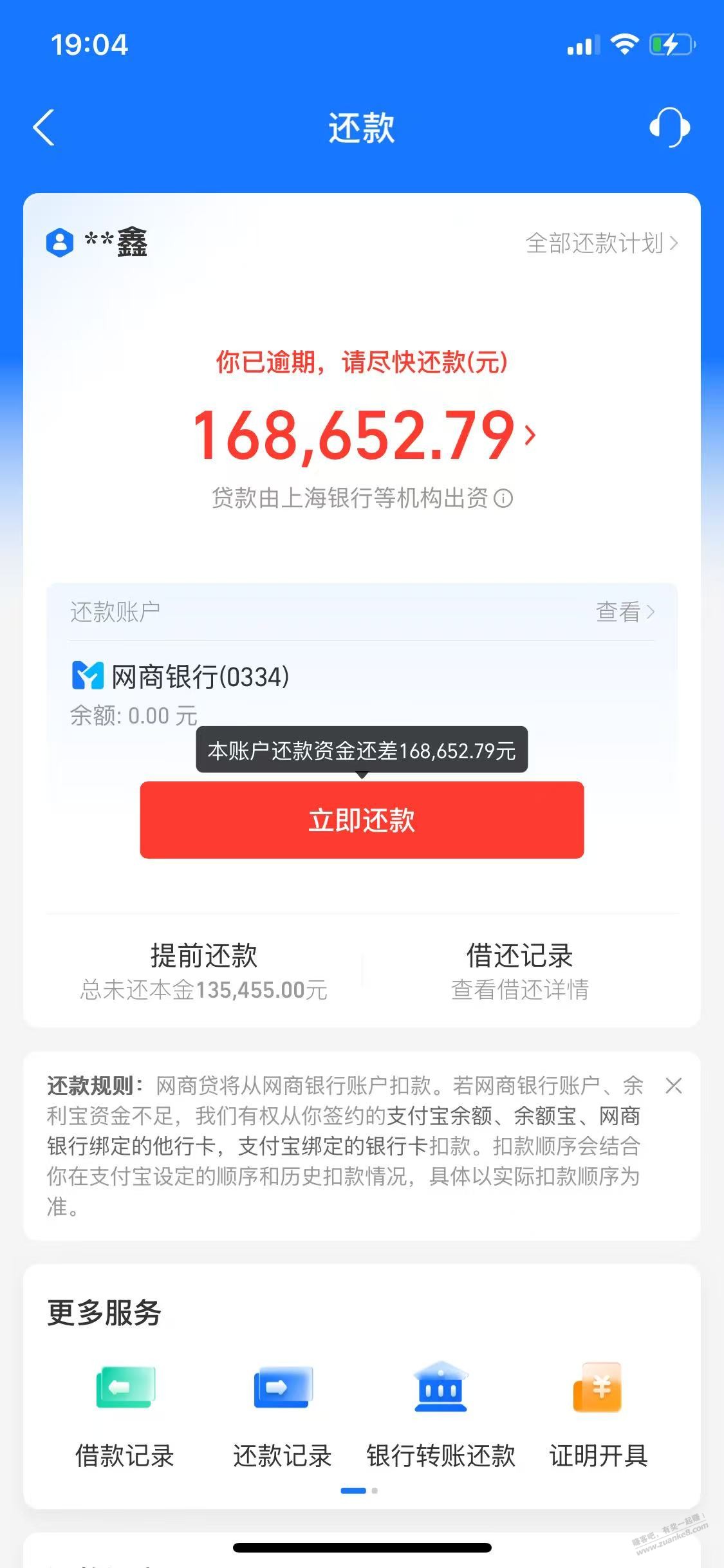Go back using the top-left arrow
Screen dimensions: 724x1568
(44, 127)
